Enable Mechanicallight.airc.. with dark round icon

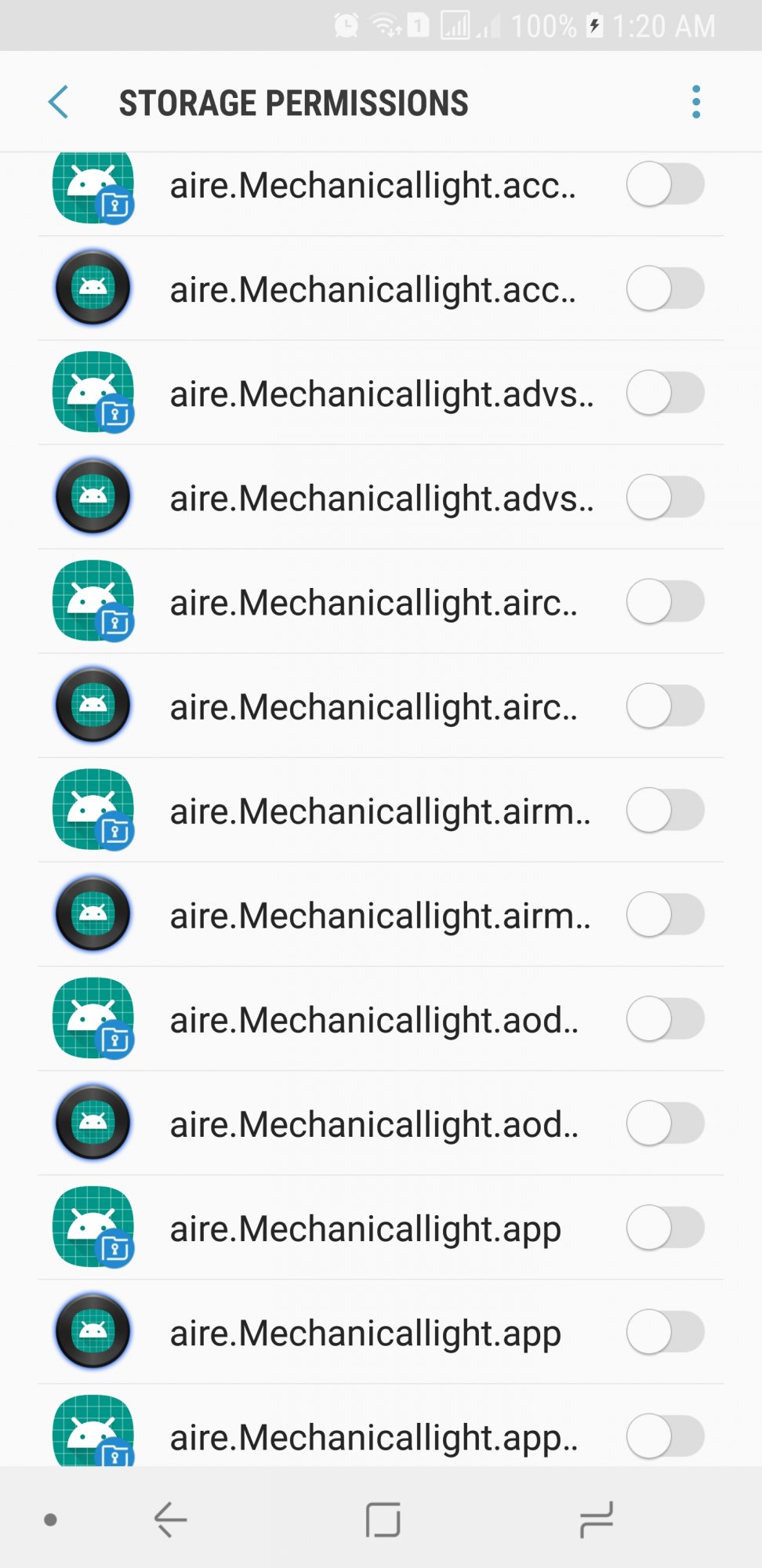665,706
